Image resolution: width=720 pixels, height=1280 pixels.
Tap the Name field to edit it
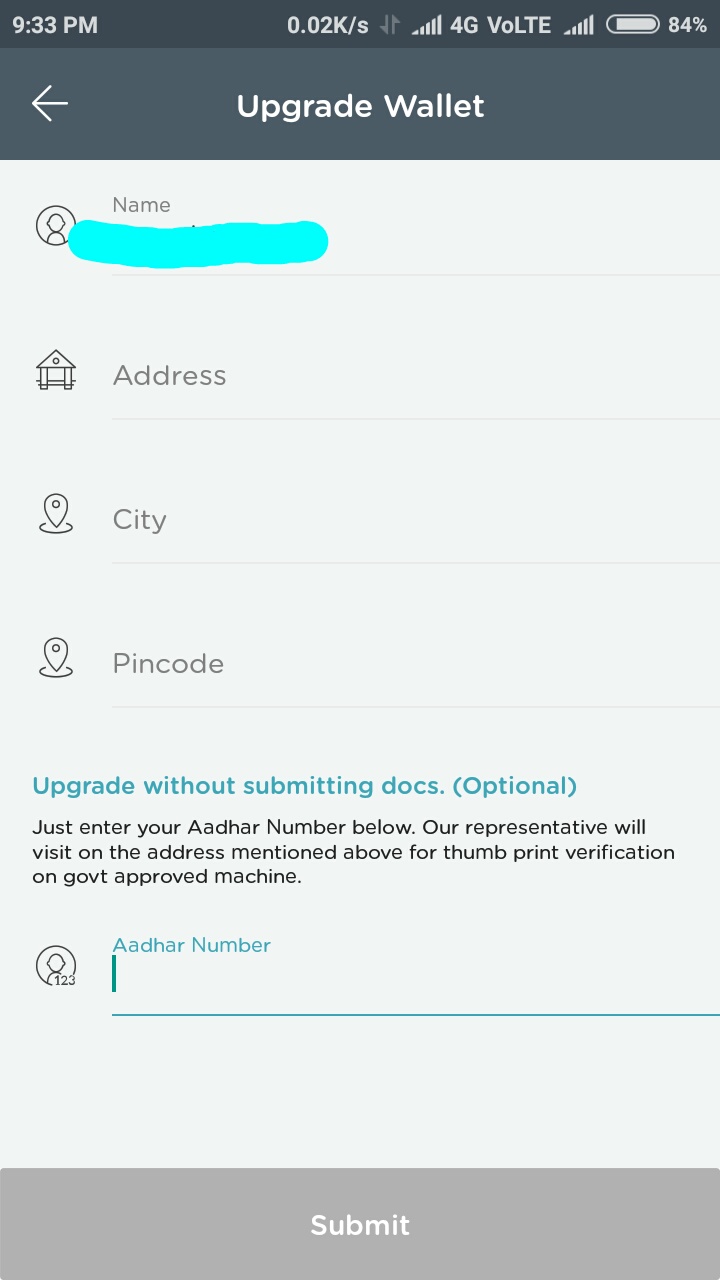pyautogui.click(x=416, y=235)
